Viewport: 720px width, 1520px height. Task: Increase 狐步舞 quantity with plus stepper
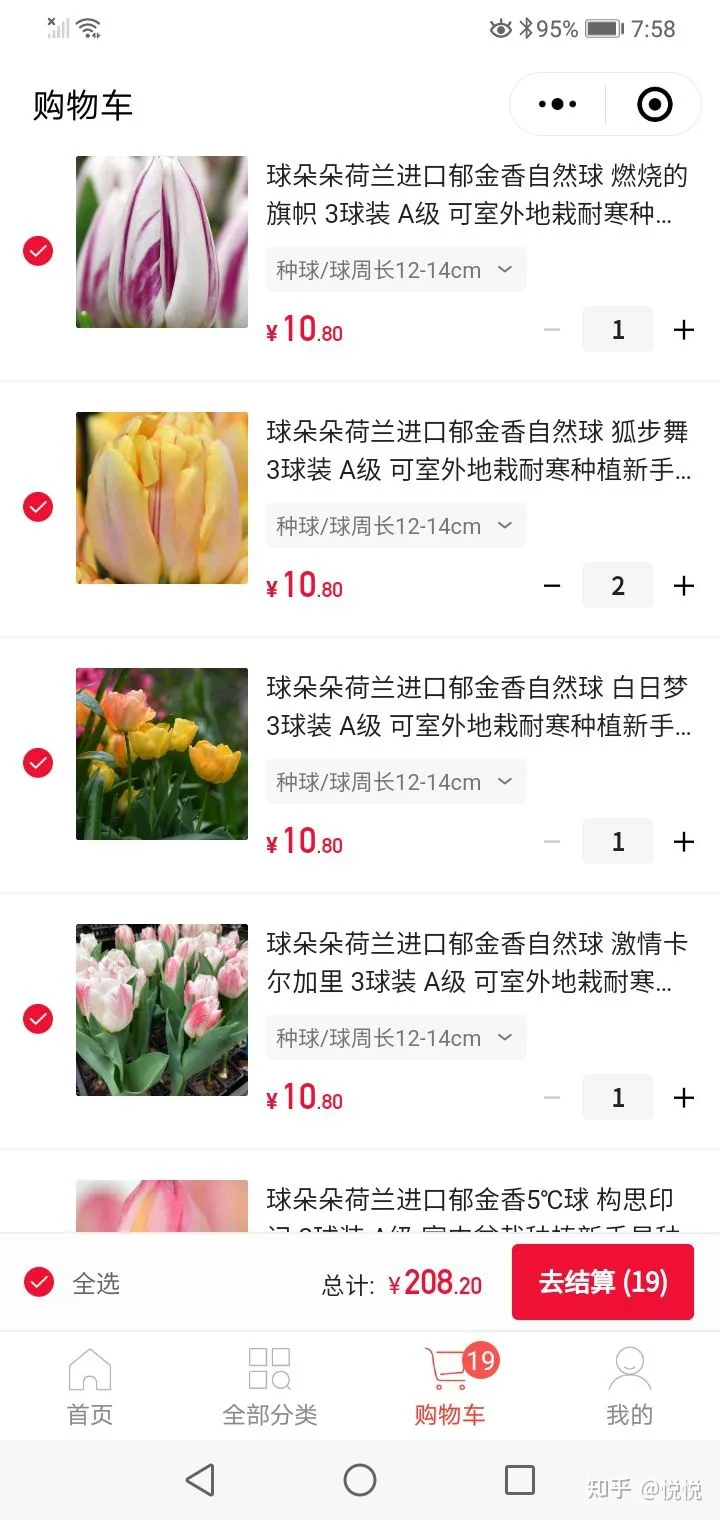pyautogui.click(x=683, y=585)
